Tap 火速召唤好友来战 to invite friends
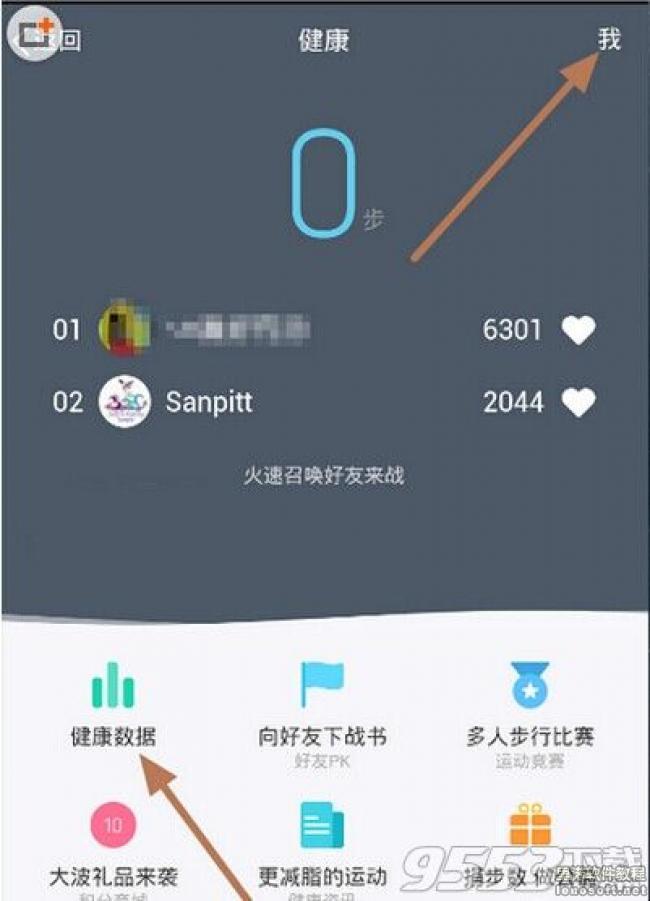The height and width of the screenshot is (901, 650). click(x=324, y=475)
